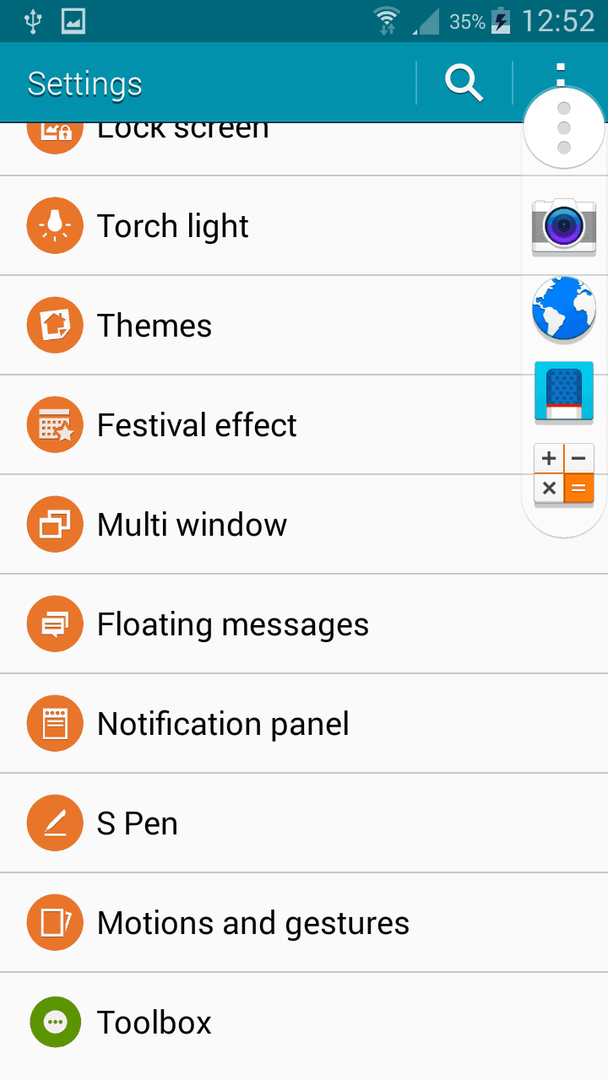Viewport: 608px width, 1080px height.
Task: Open the search icon in Settings
Action: (x=464, y=83)
